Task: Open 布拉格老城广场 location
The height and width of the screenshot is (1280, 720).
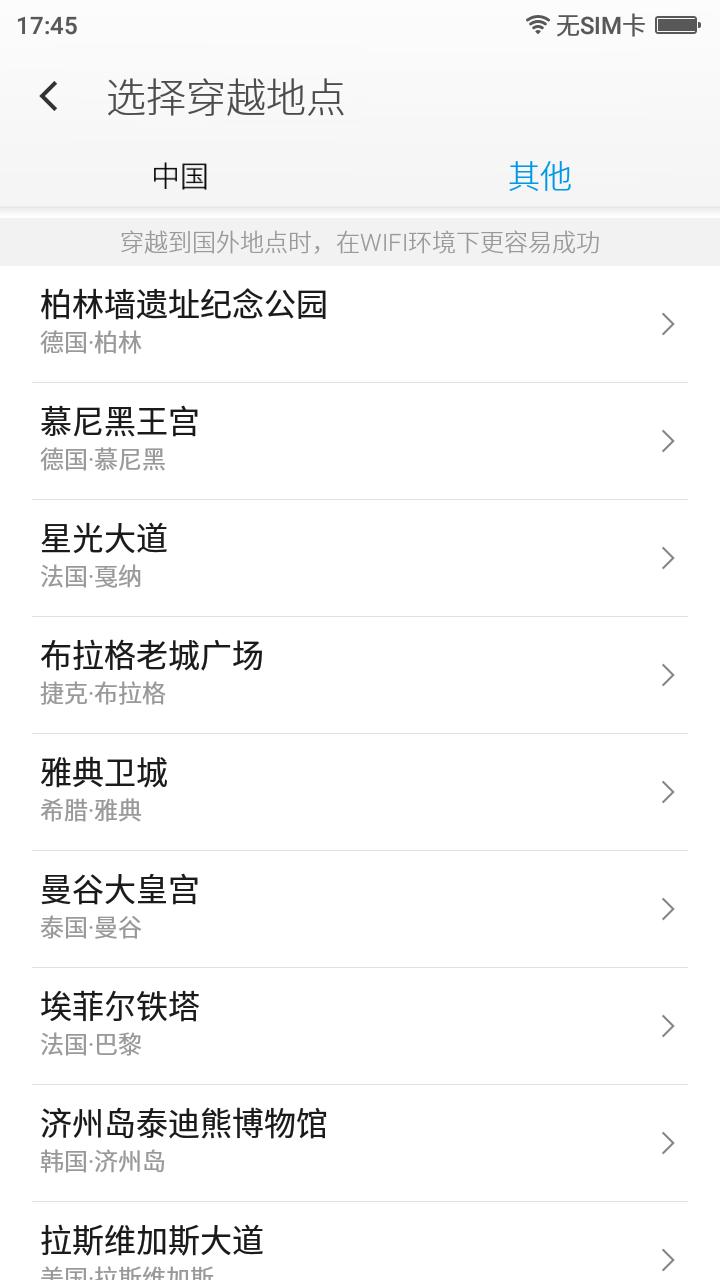Action: [360, 674]
